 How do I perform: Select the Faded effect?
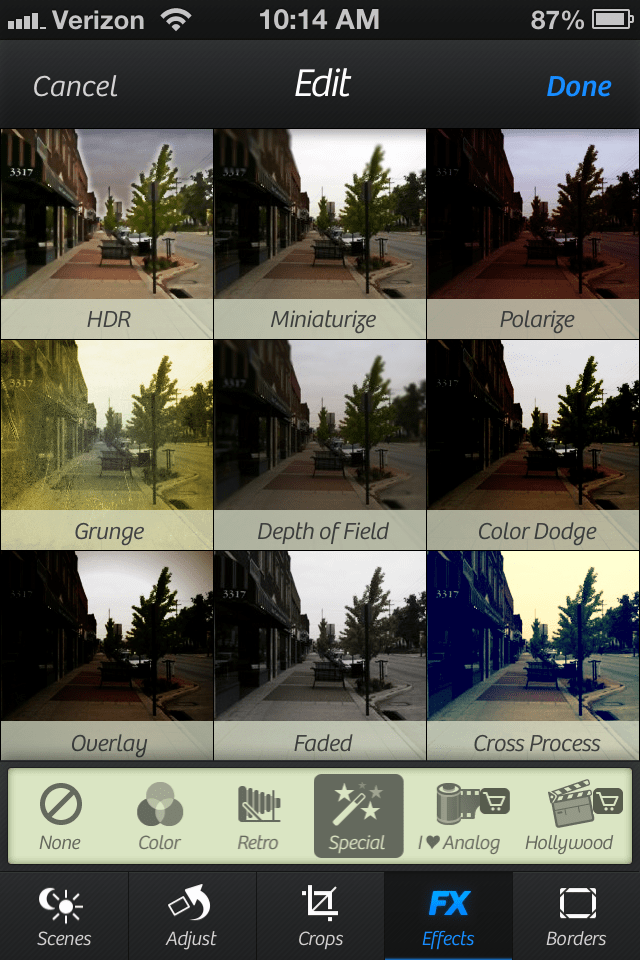[320, 655]
